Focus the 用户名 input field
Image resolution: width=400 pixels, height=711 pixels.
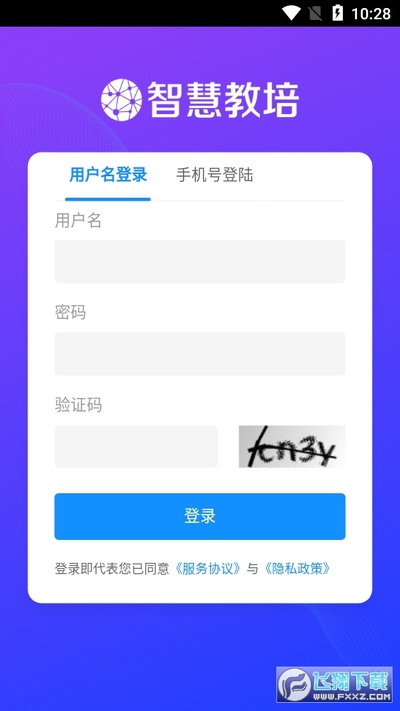200,262
